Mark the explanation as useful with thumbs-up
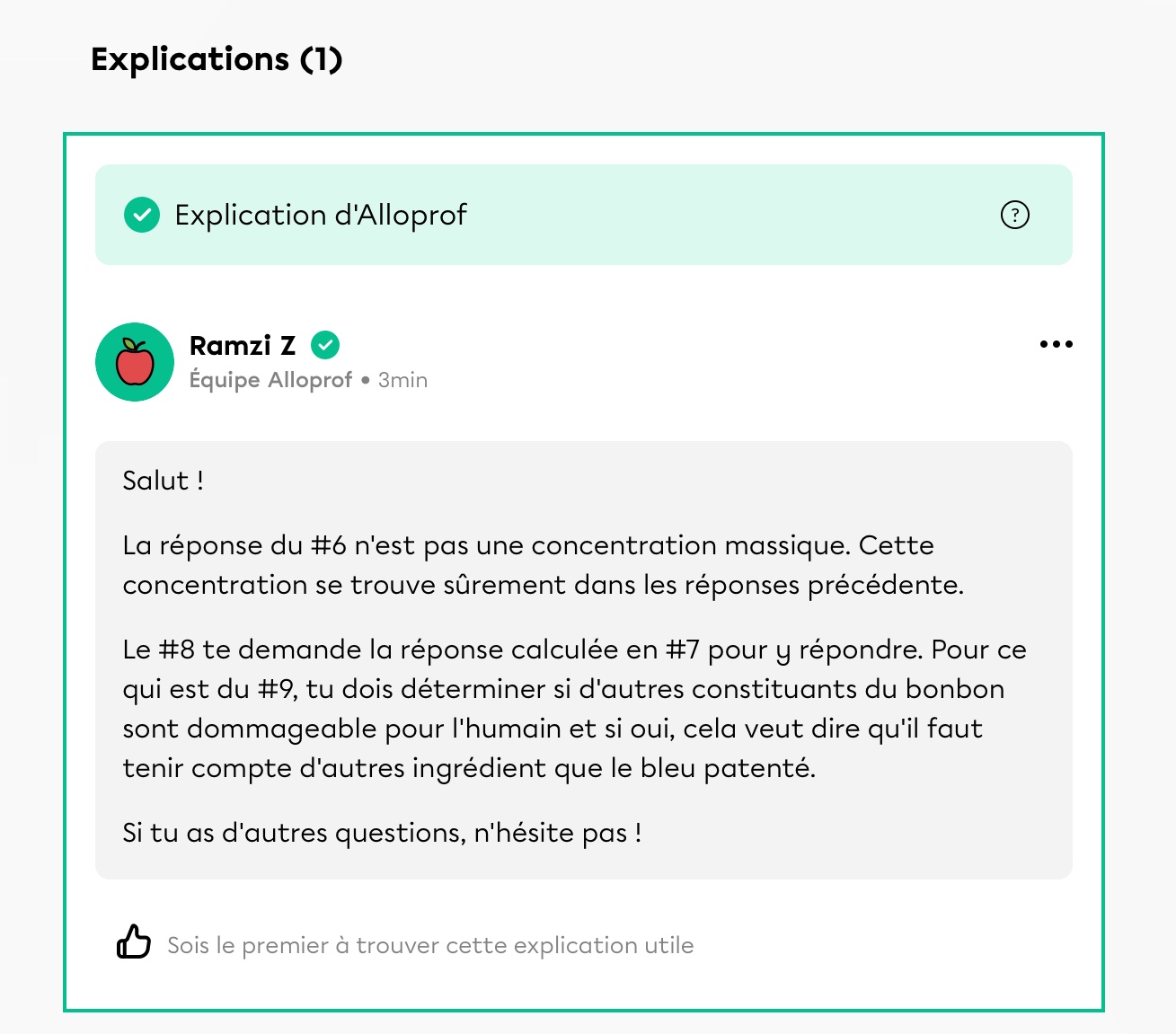Viewport: 1176px width, 1034px height. 134,942
